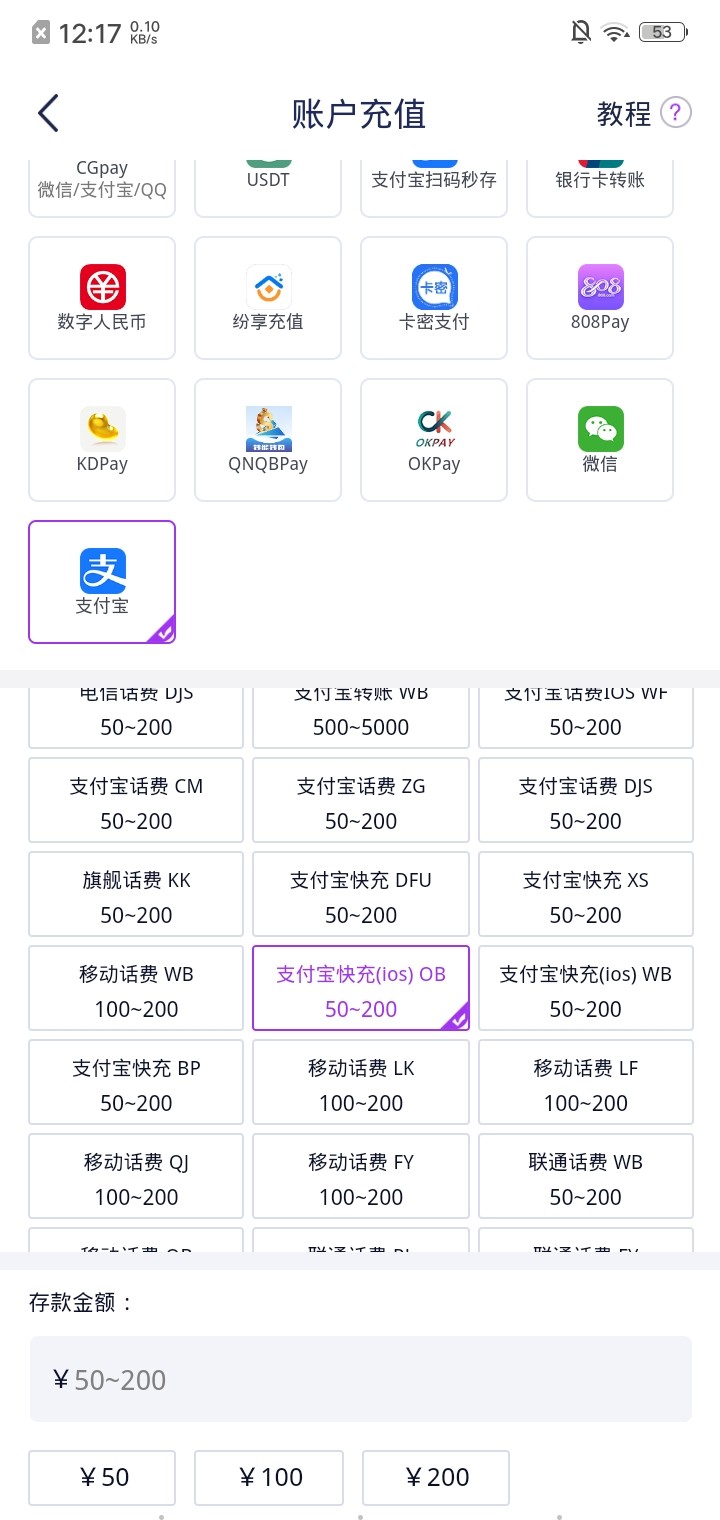Select channel 旗舰话费 KK

point(136,896)
